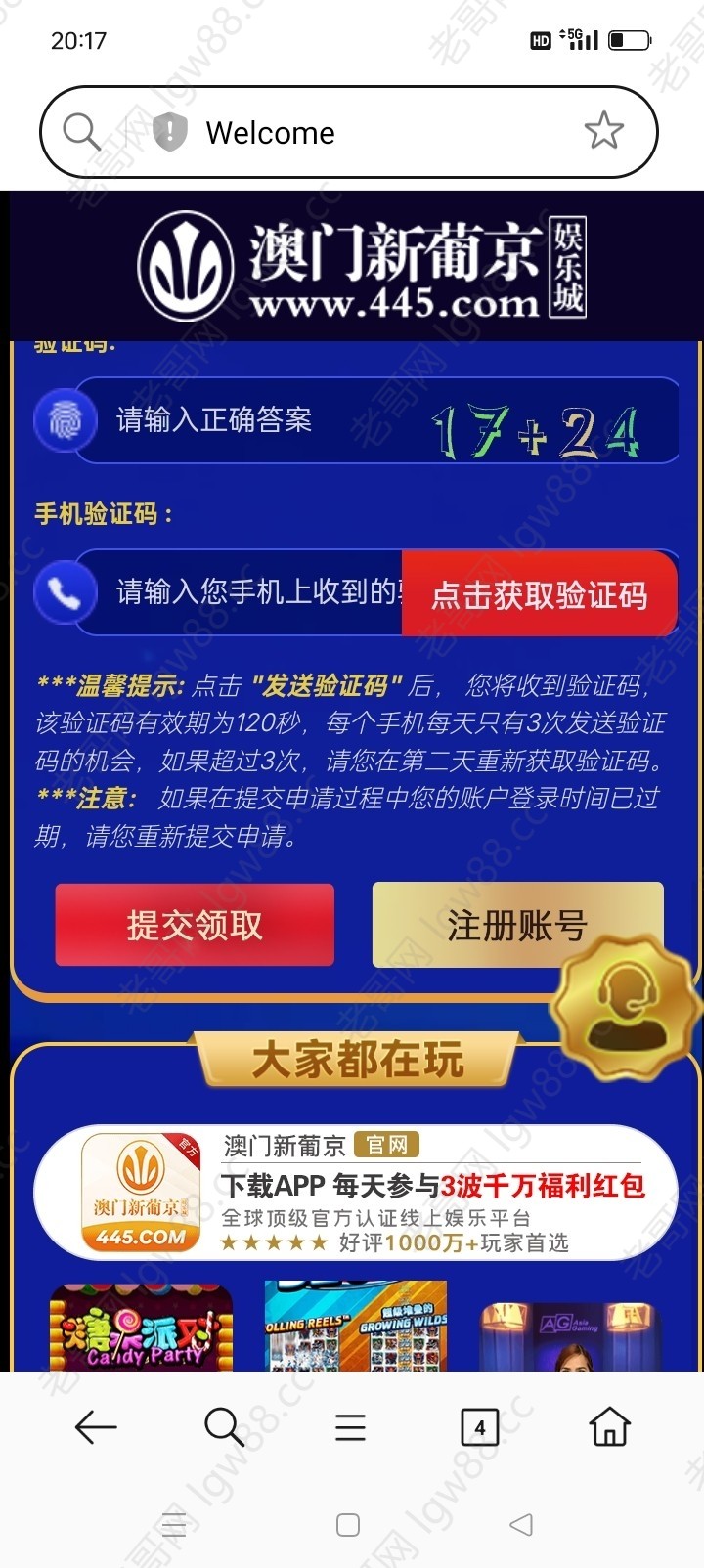Tap 点击获取验证码 to get a code
The height and width of the screenshot is (1568, 704).
click(x=539, y=594)
